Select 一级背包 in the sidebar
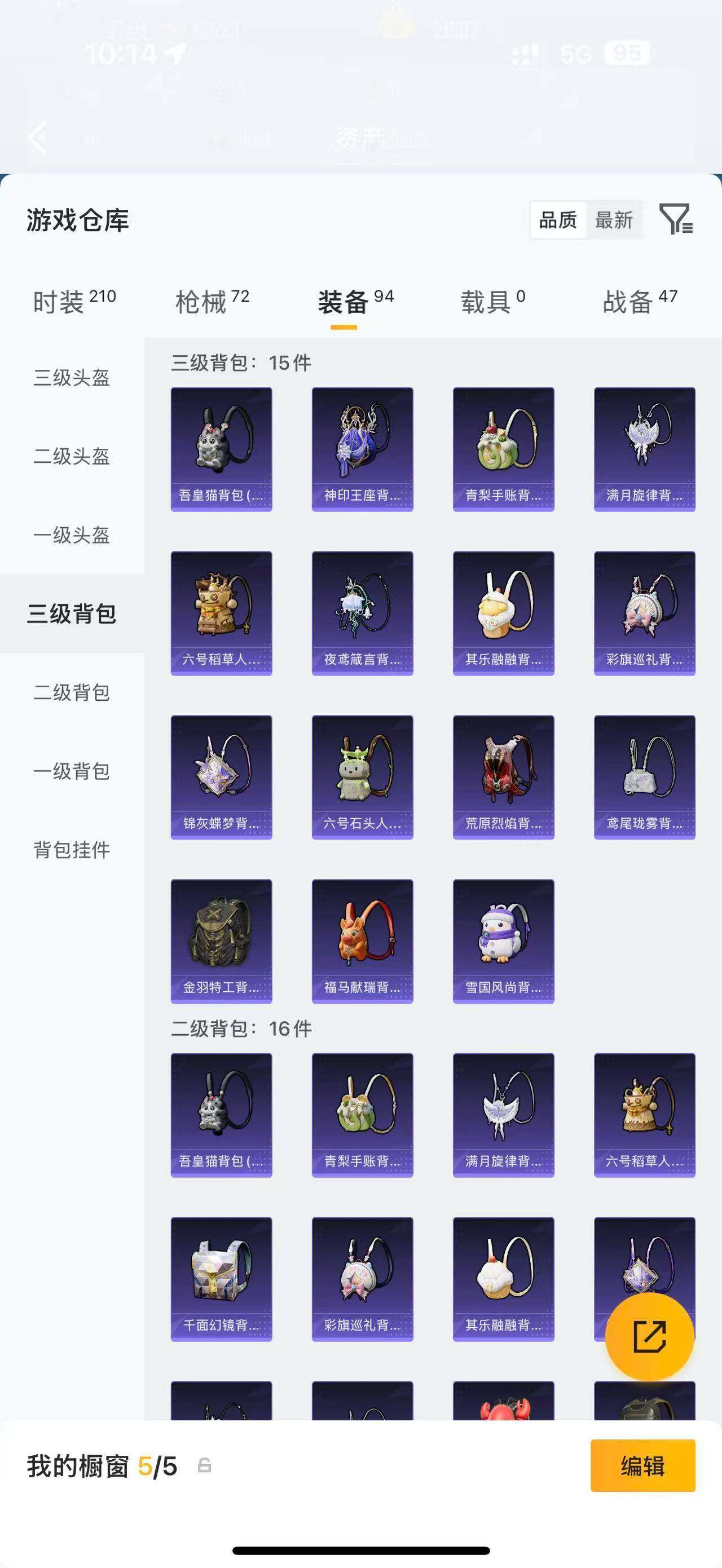The image size is (722, 1568). point(72,771)
